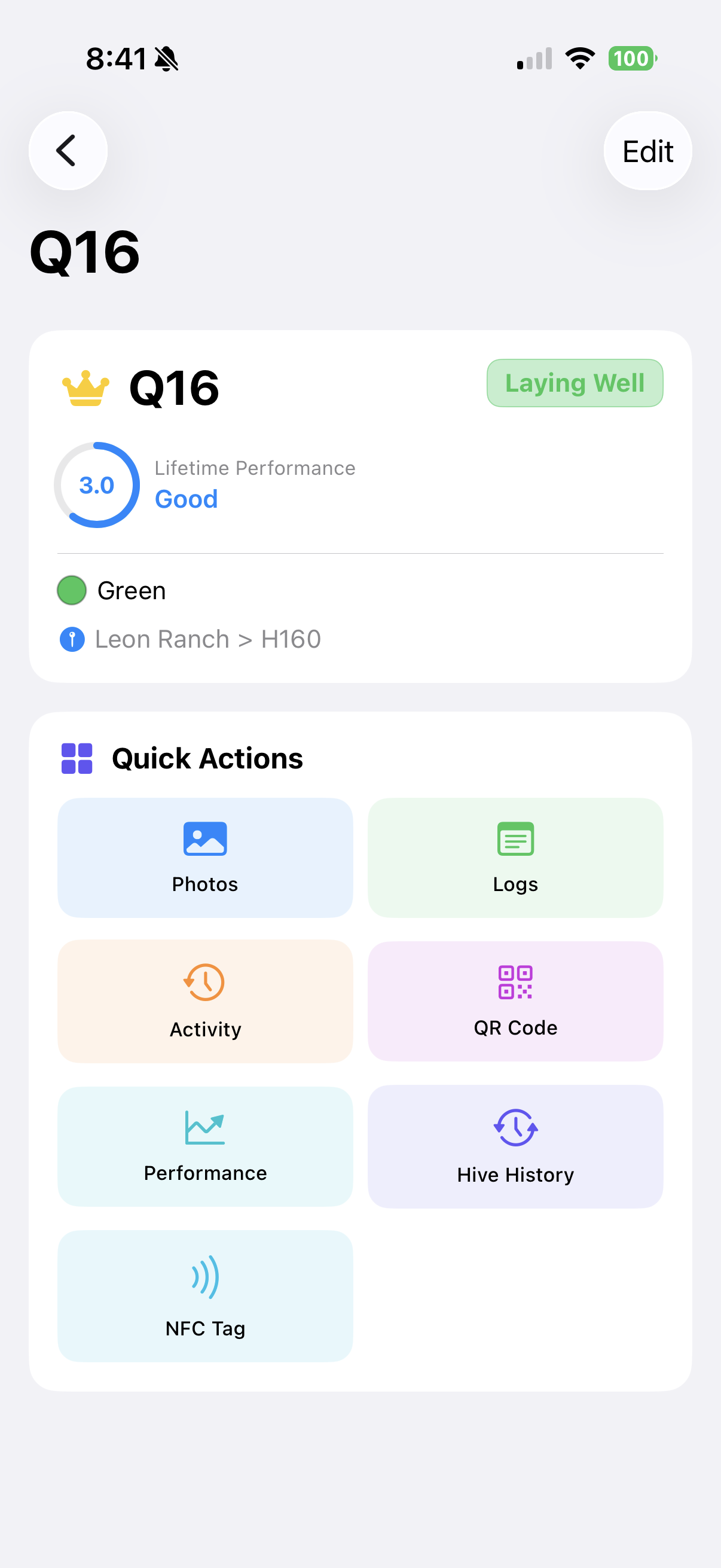
Task: Toggle the Laying Well status badge
Action: tap(575, 382)
